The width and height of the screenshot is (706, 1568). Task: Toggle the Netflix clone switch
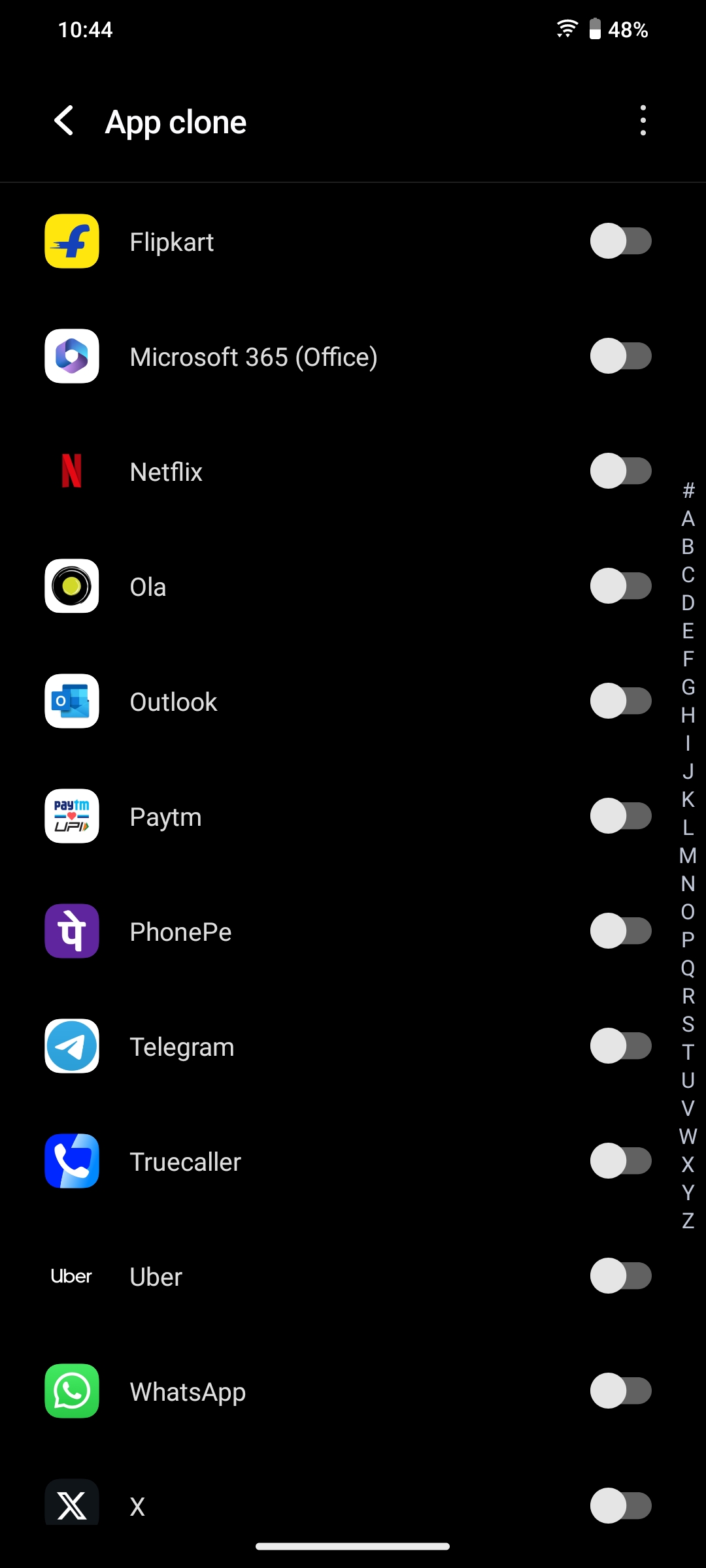[620, 472]
